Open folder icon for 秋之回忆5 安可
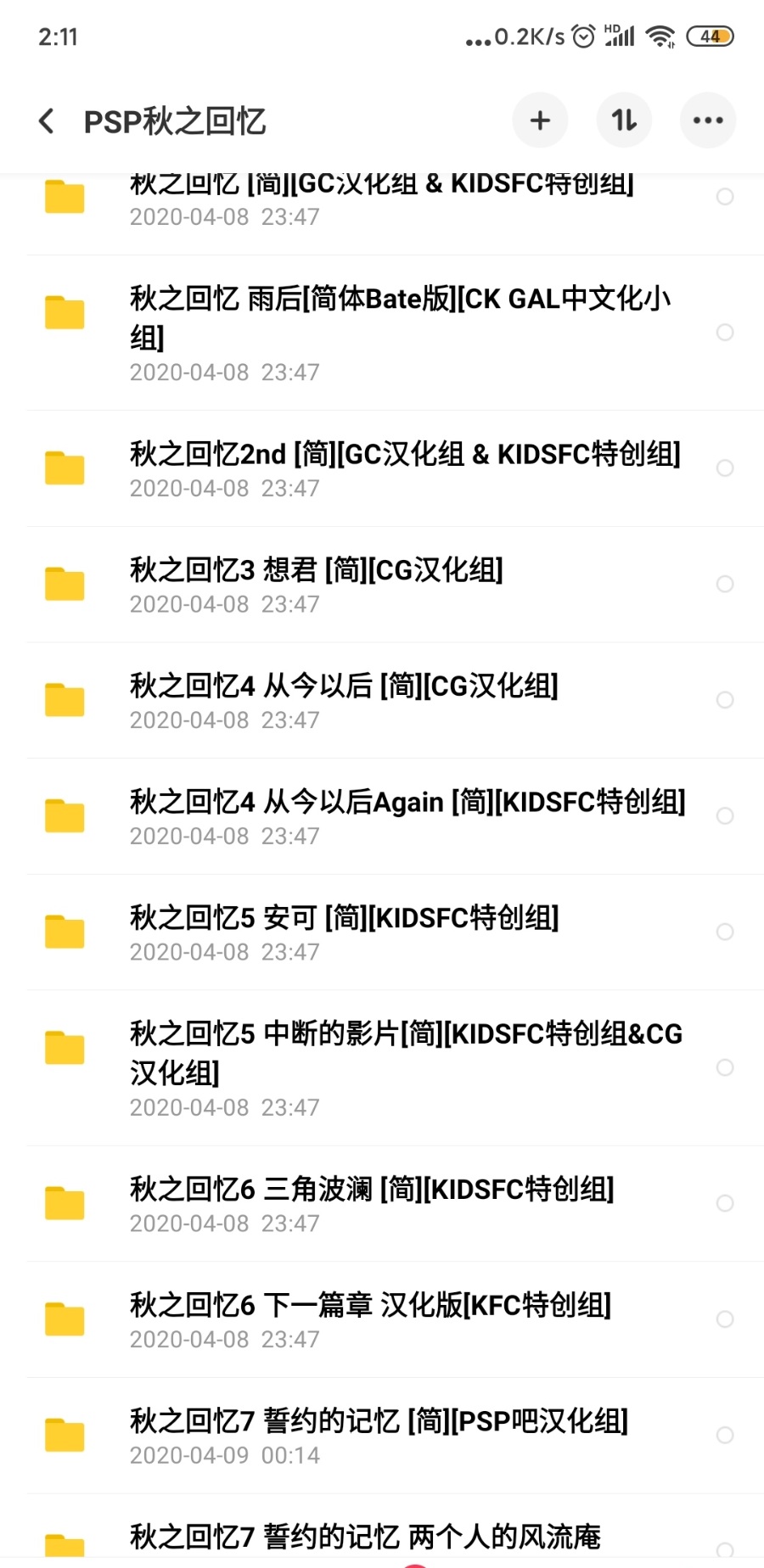This screenshot has width=764, height=1568. click(x=64, y=931)
